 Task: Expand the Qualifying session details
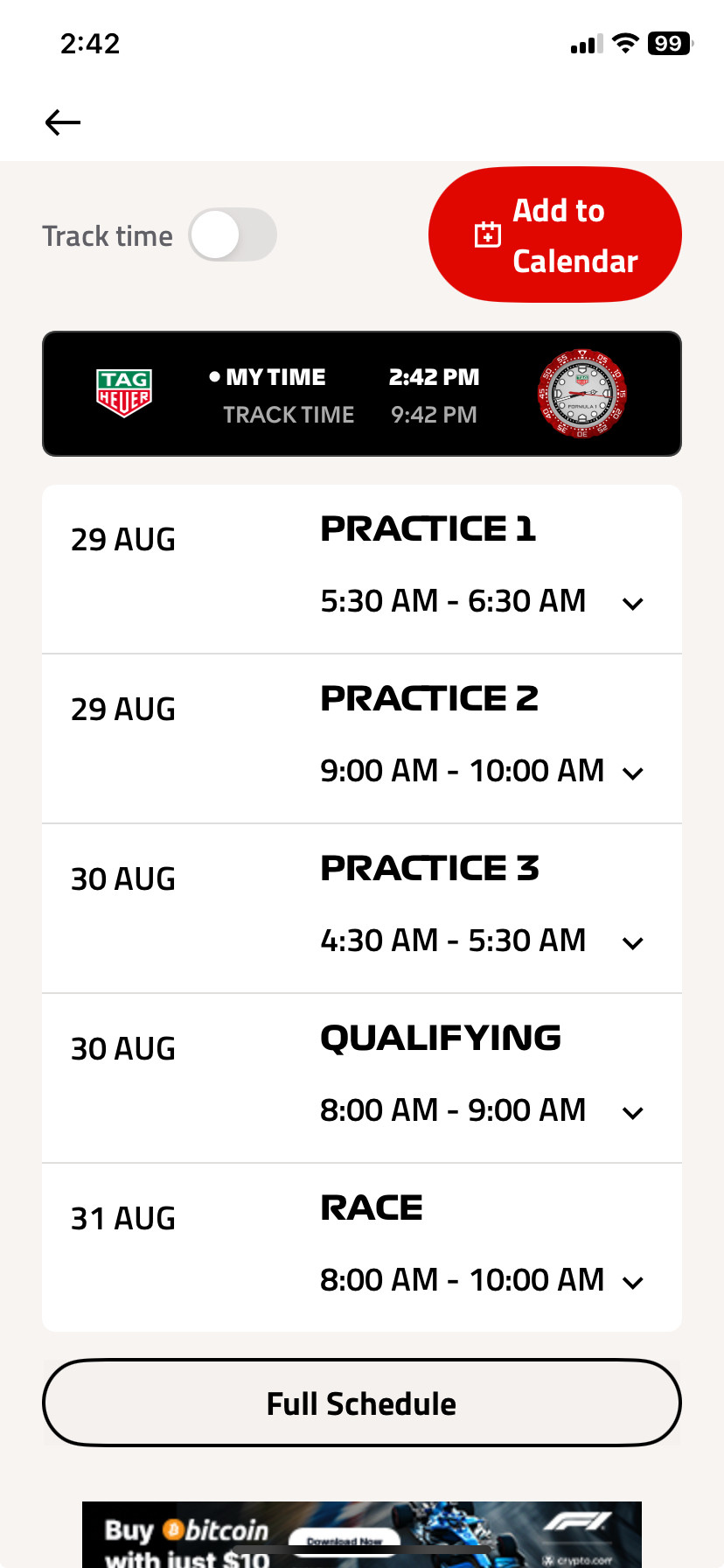tap(633, 1113)
